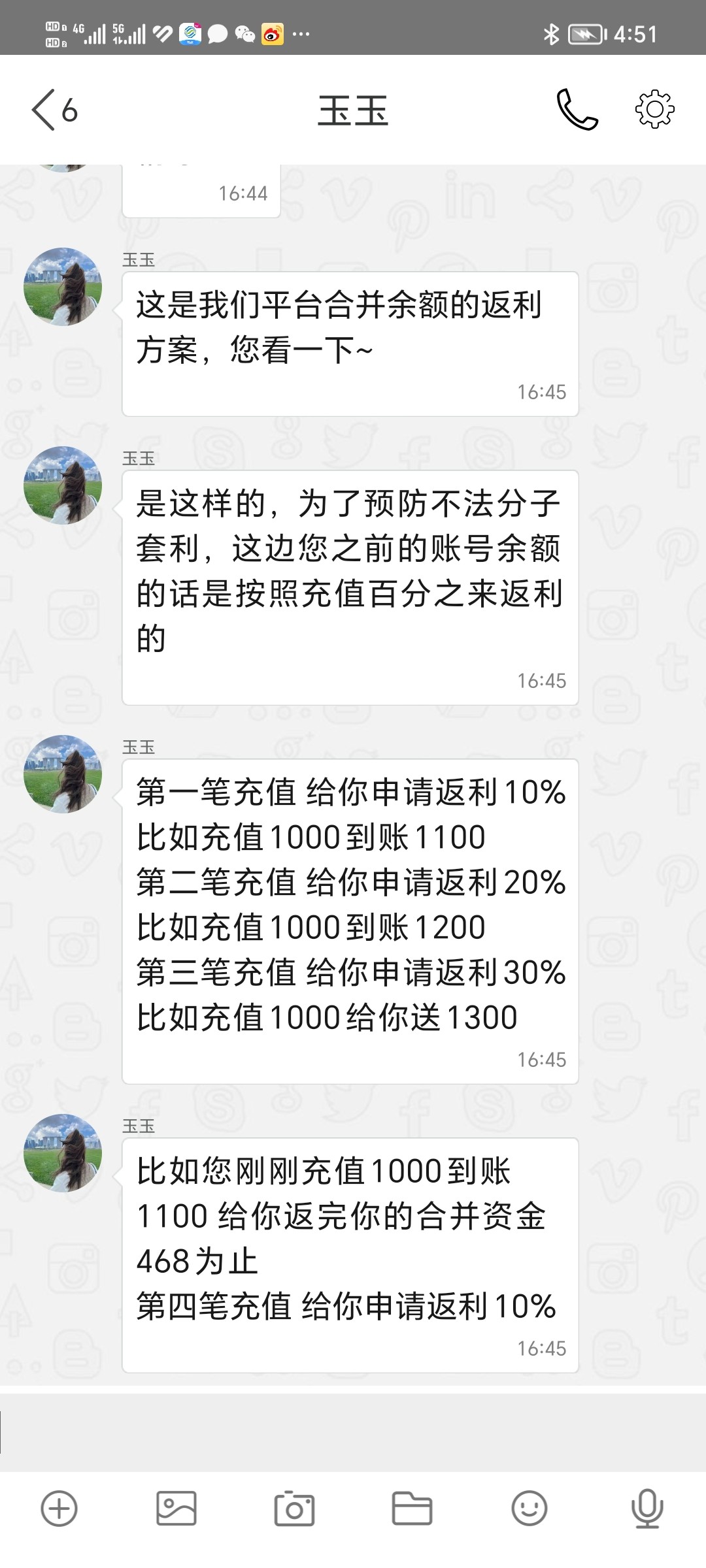View 玉玉's avatar beside the 返利方案 message
Image resolution: width=706 pixels, height=1568 pixels.
[63, 286]
